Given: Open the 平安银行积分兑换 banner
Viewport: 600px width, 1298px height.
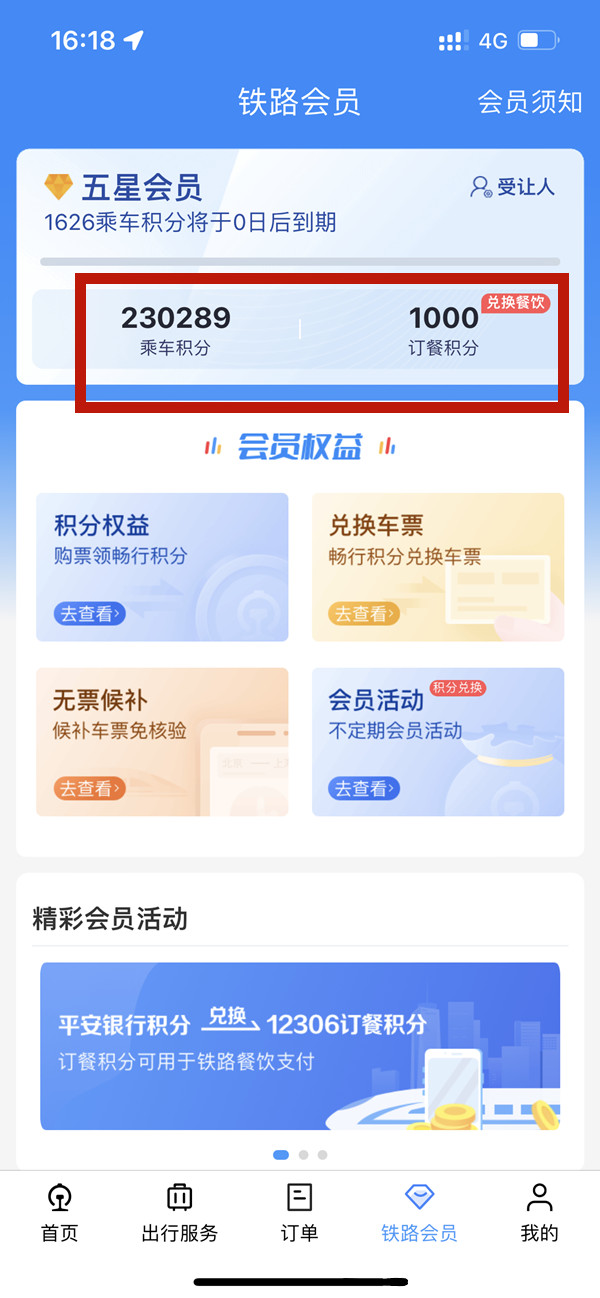Looking at the screenshot, I should pos(300,1046).
